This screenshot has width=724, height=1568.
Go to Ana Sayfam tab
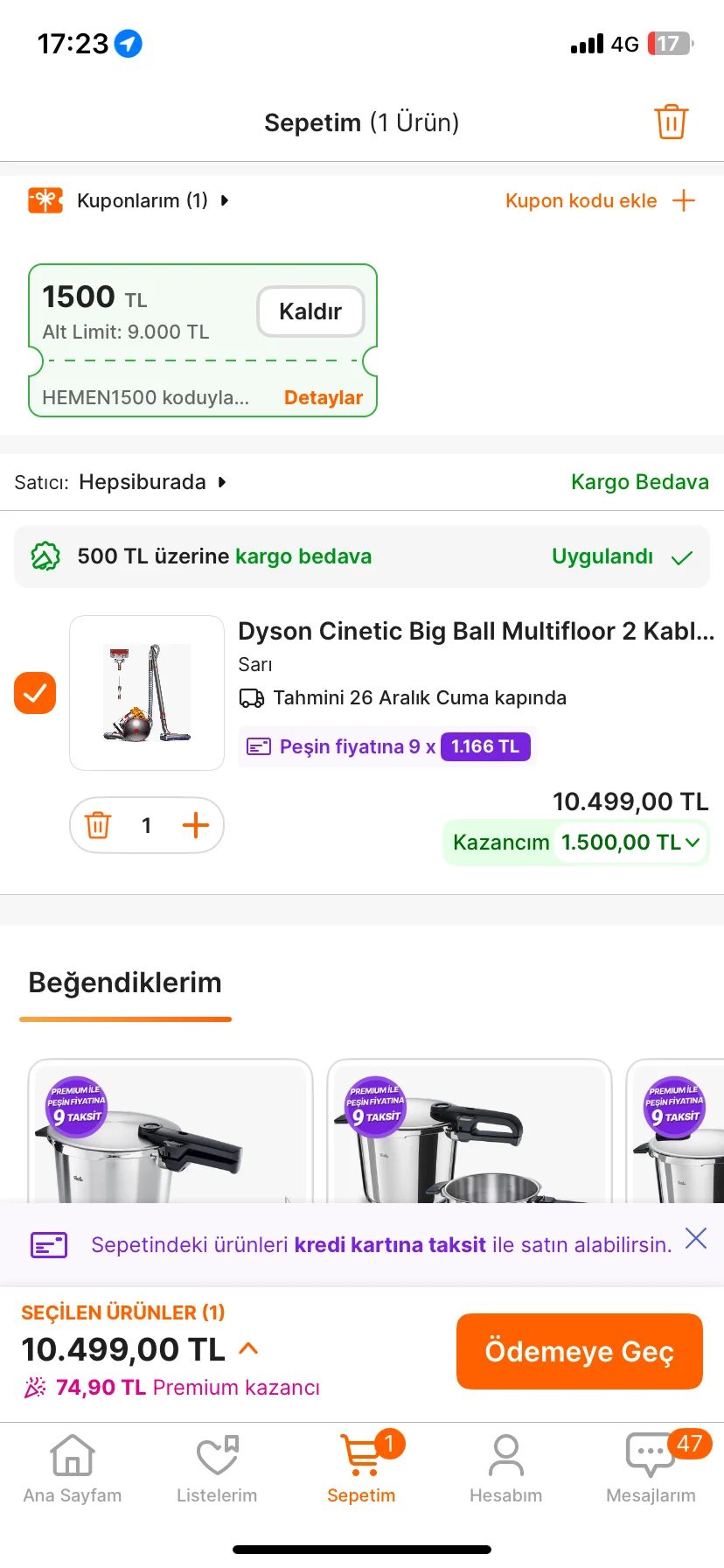coord(73,1470)
